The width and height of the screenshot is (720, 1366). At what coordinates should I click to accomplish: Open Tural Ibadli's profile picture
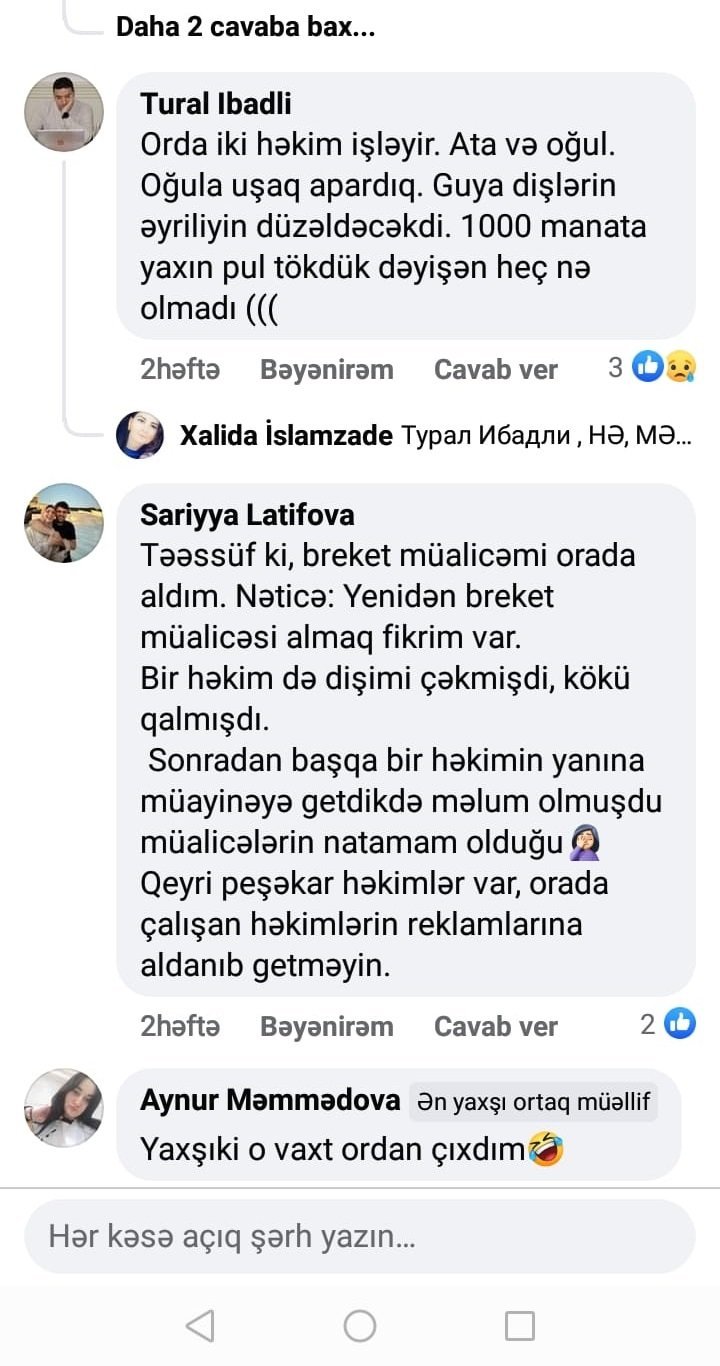pyautogui.click(x=64, y=112)
